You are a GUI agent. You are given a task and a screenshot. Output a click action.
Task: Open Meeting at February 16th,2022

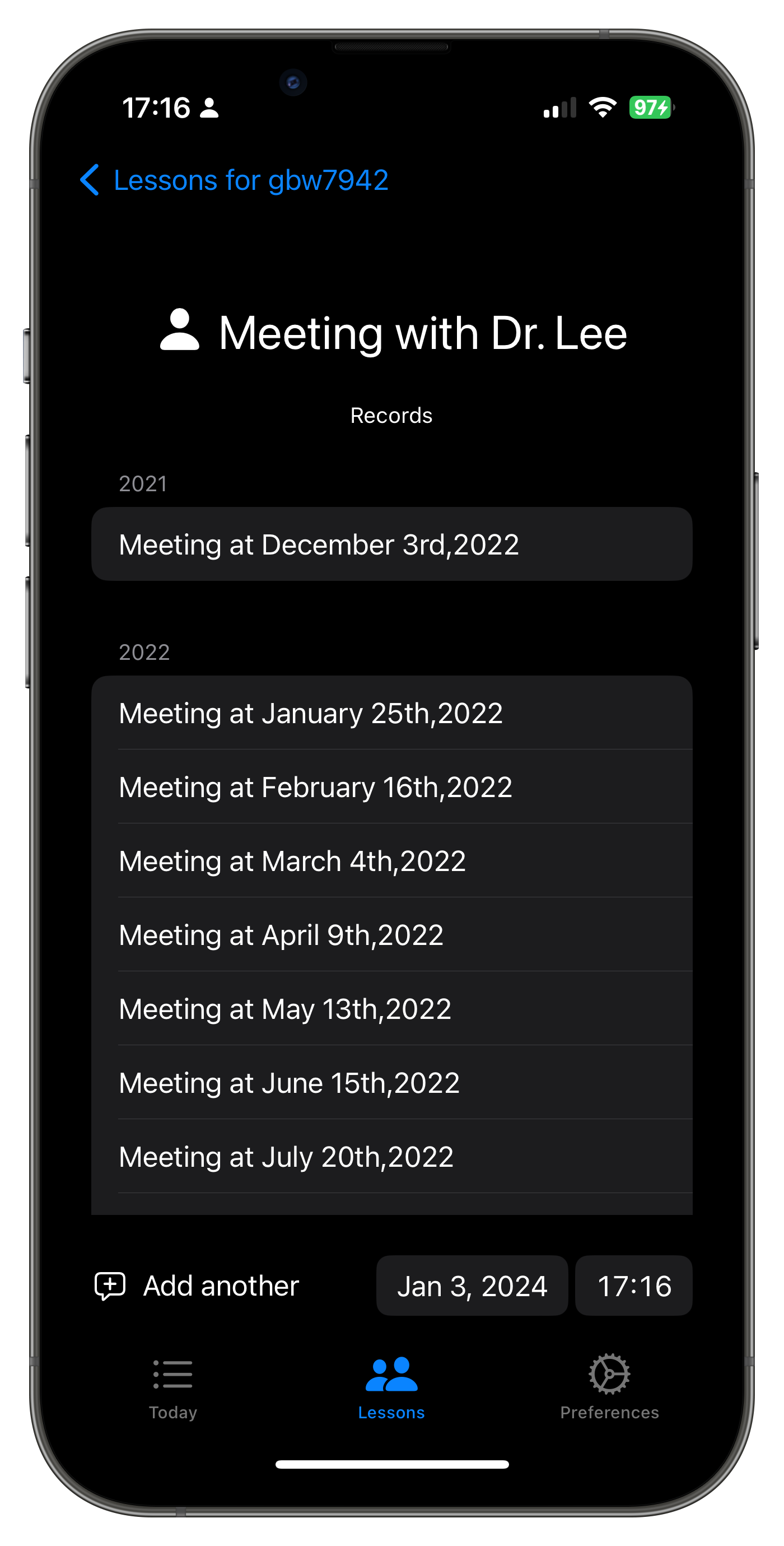(391, 787)
